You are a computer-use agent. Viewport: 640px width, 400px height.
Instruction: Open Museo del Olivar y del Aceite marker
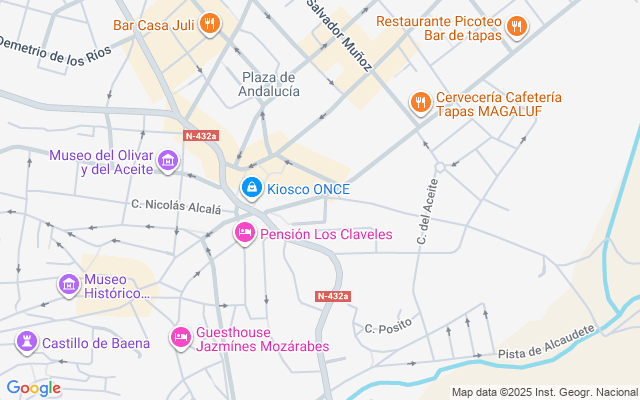click(x=168, y=160)
